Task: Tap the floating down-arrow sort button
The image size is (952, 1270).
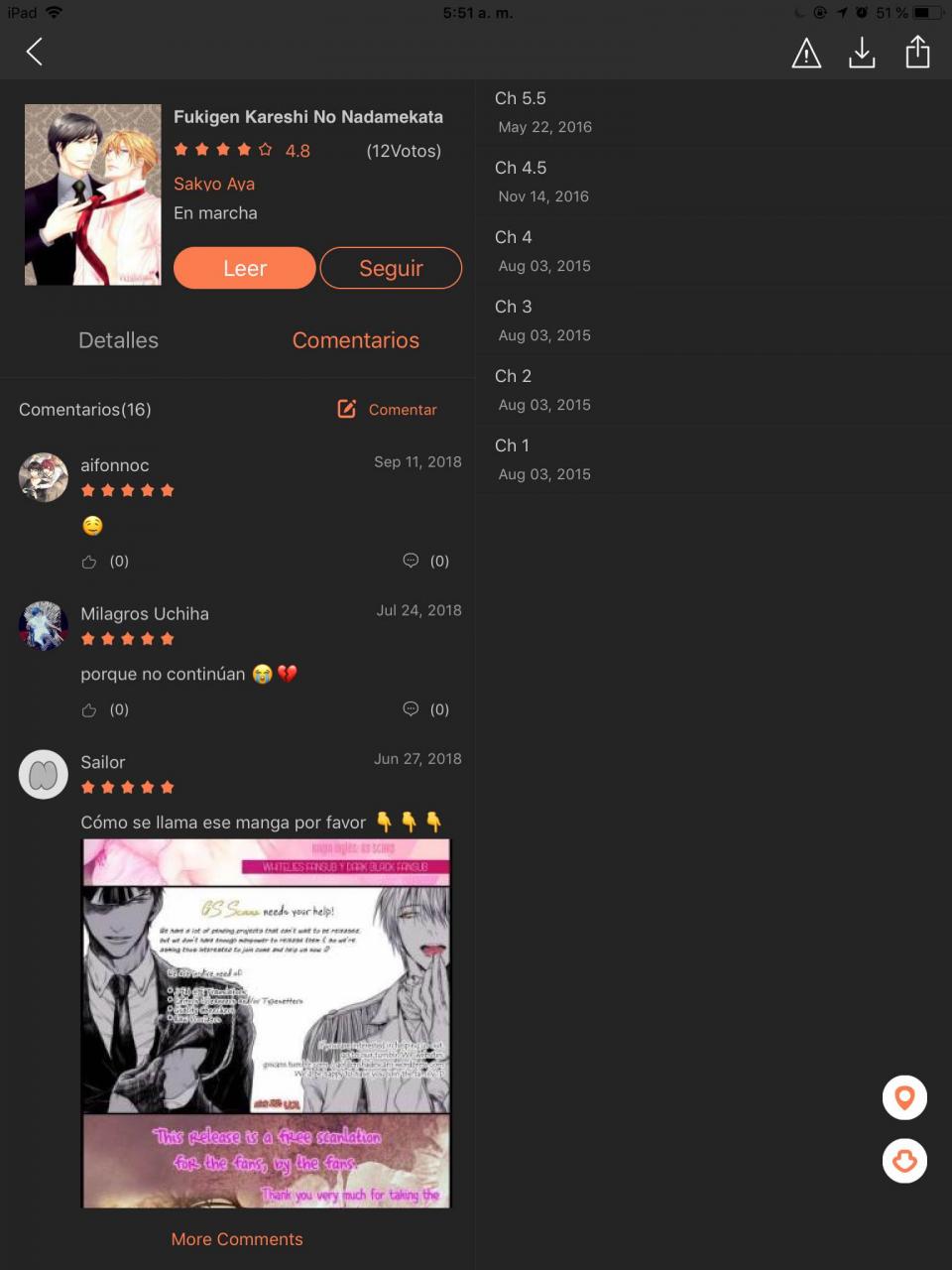Action: tap(904, 1161)
